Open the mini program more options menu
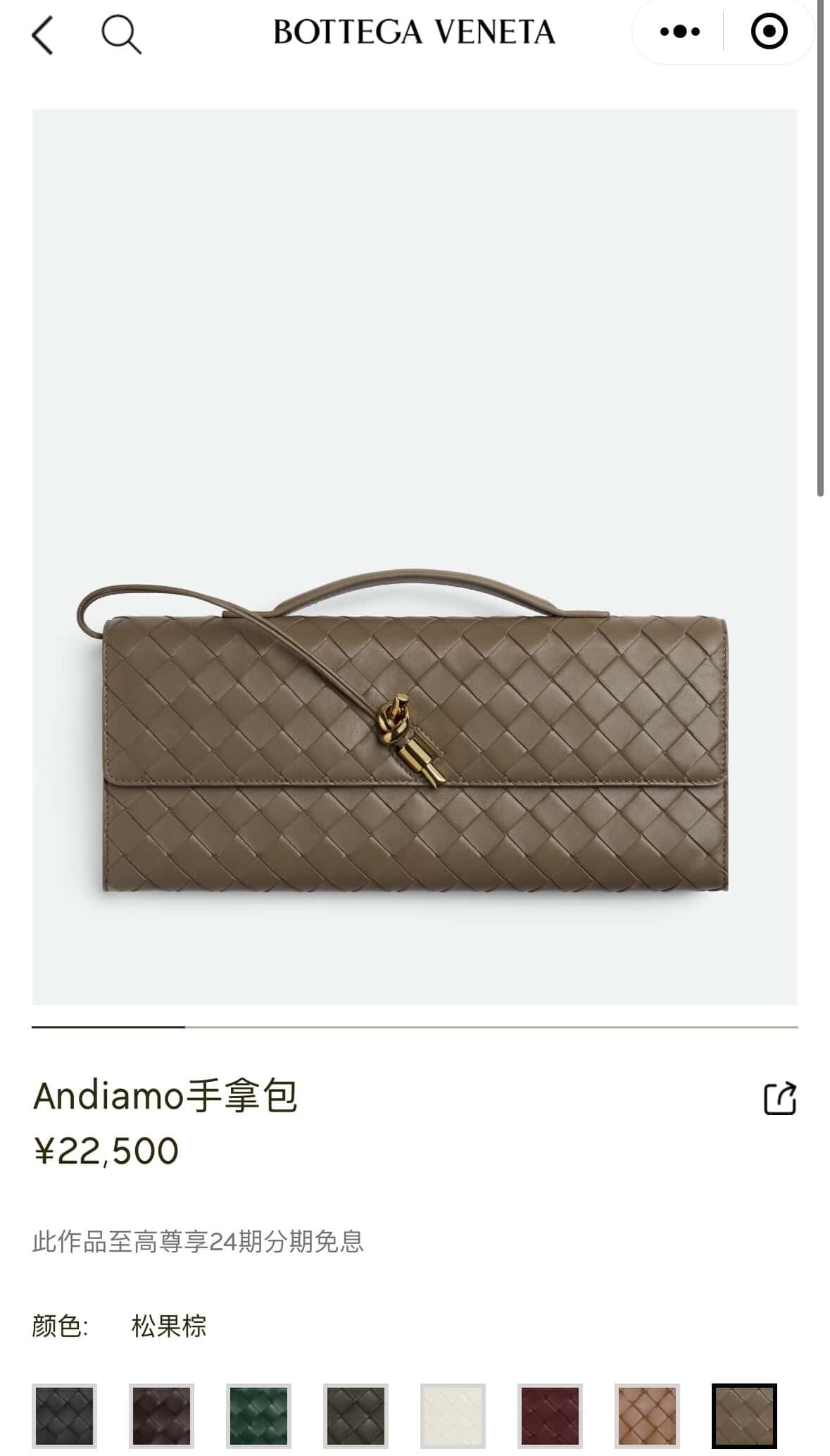This screenshot has height=1456, width=830. (679, 32)
